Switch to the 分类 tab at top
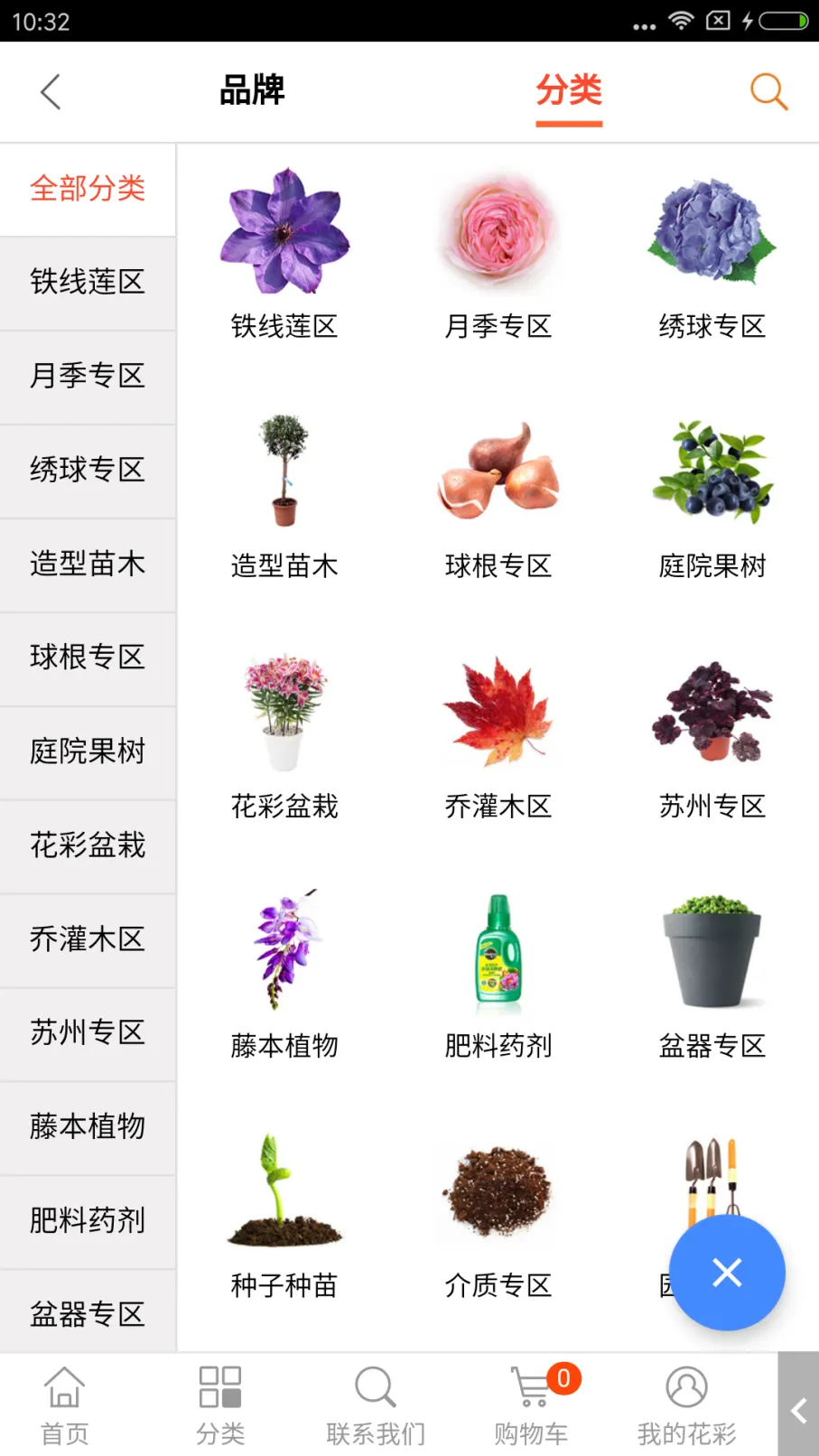819x1456 pixels. point(569,91)
